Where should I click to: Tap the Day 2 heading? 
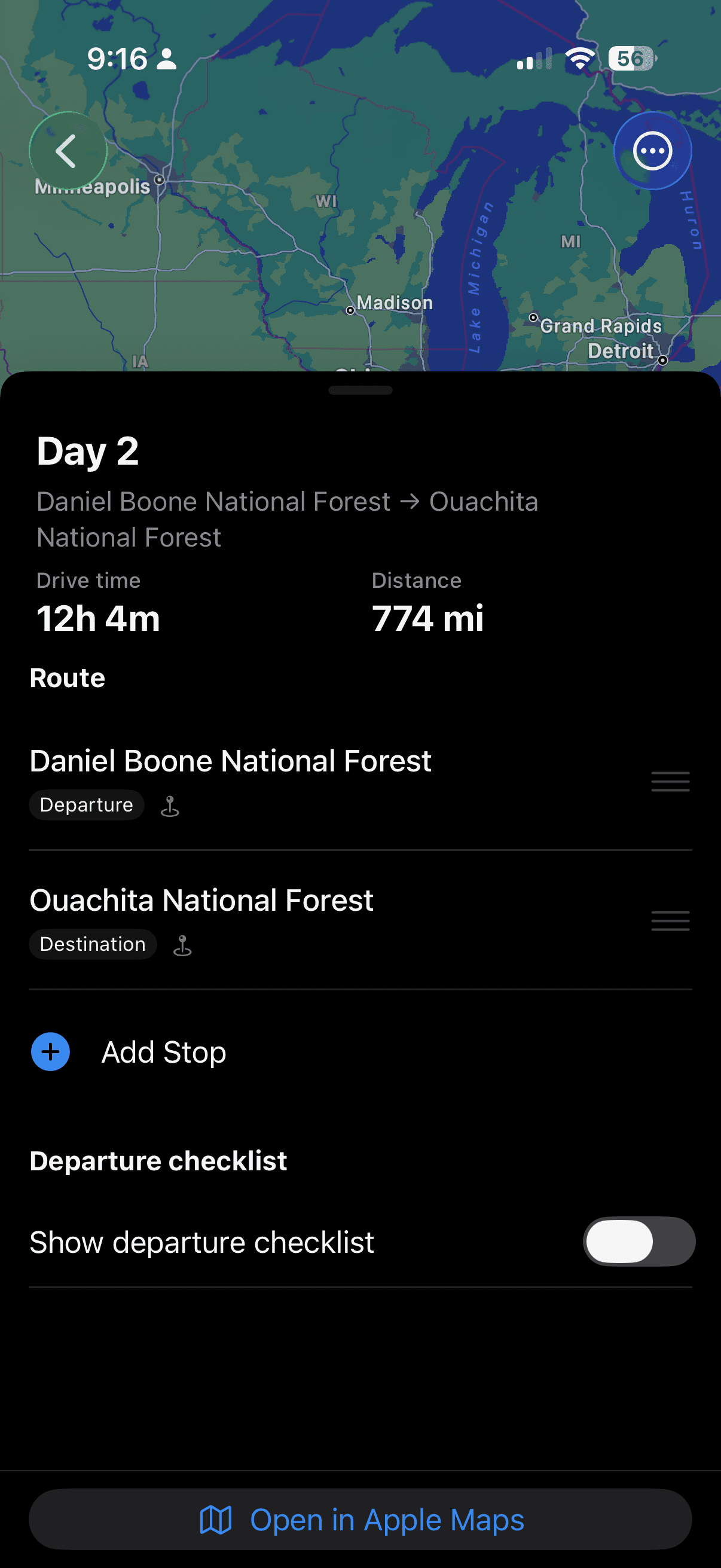click(88, 451)
